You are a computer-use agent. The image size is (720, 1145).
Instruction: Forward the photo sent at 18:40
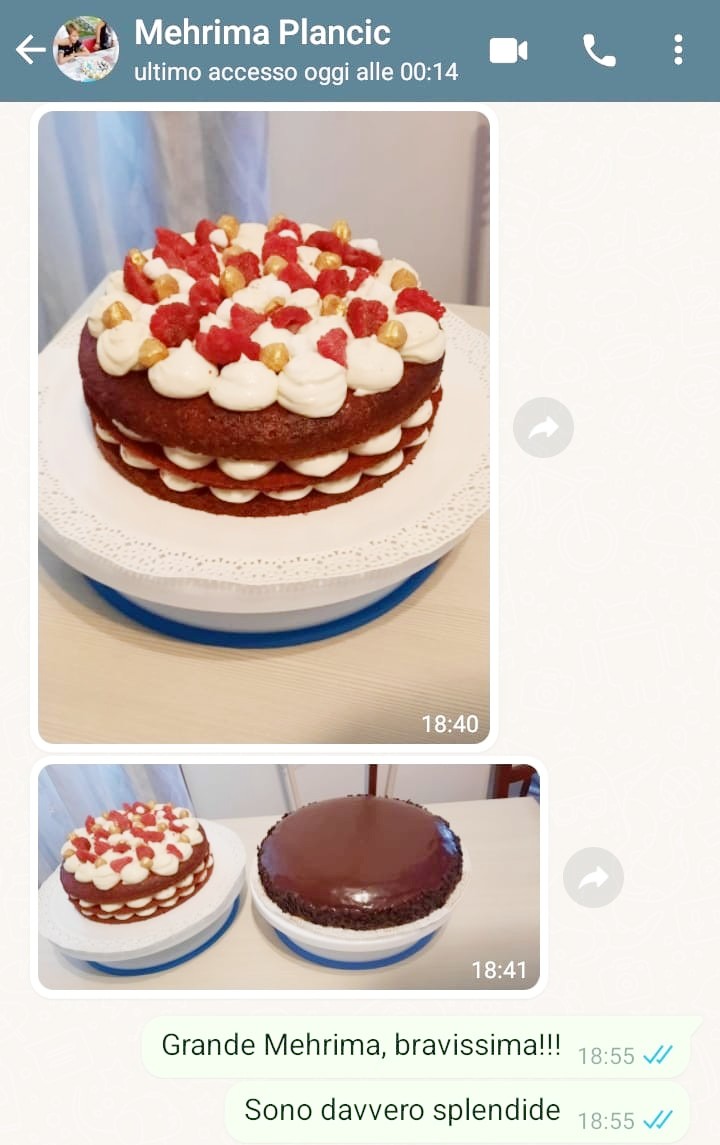(x=543, y=428)
